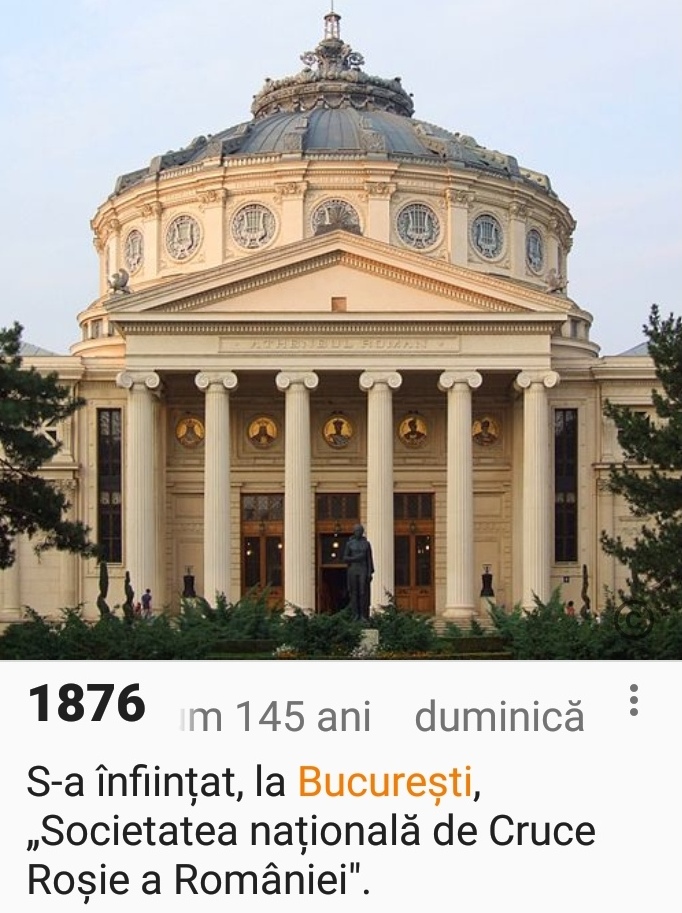Open the Romanian Athenaeum photo
682x913 pixels.
click(341, 330)
